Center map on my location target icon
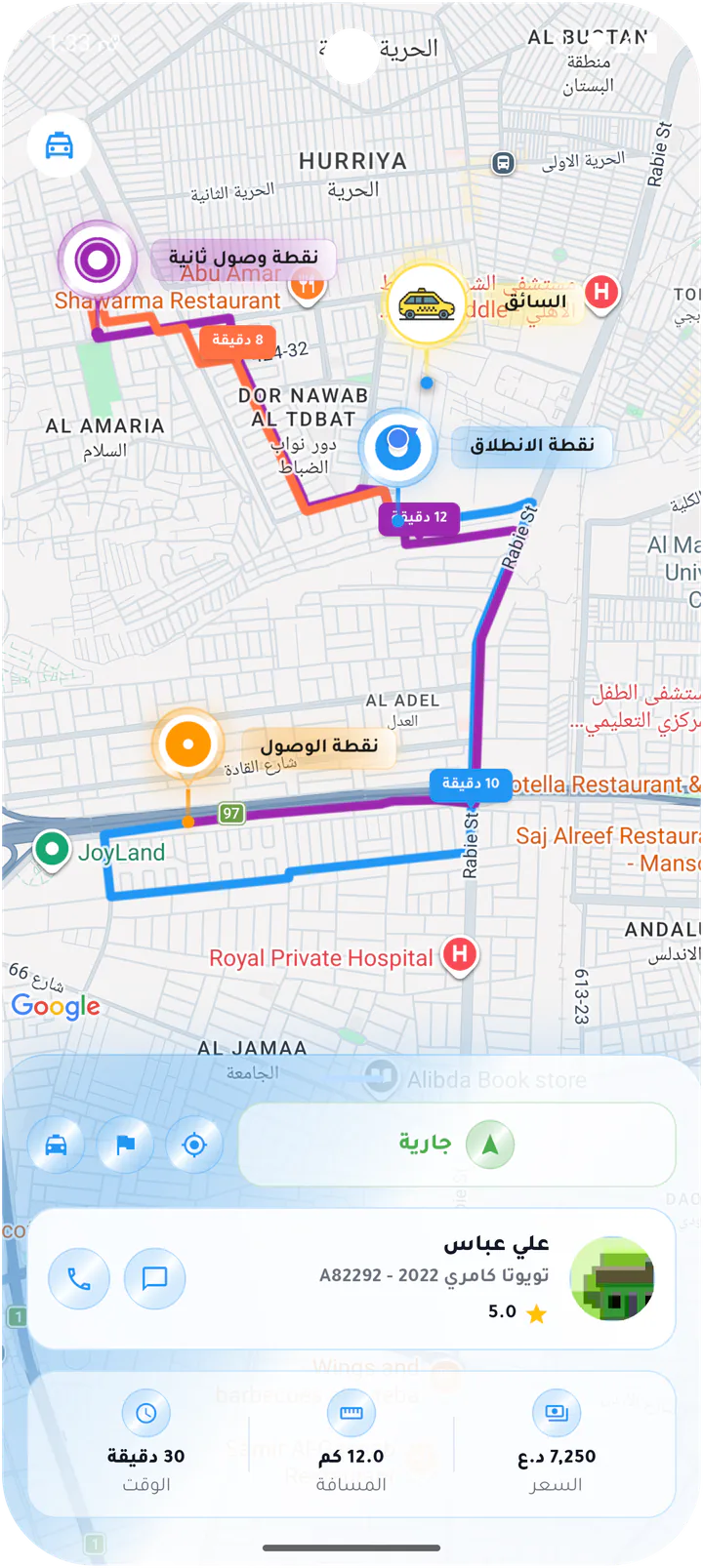The width and height of the screenshot is (703, 1568). (x=194, y=1145)
